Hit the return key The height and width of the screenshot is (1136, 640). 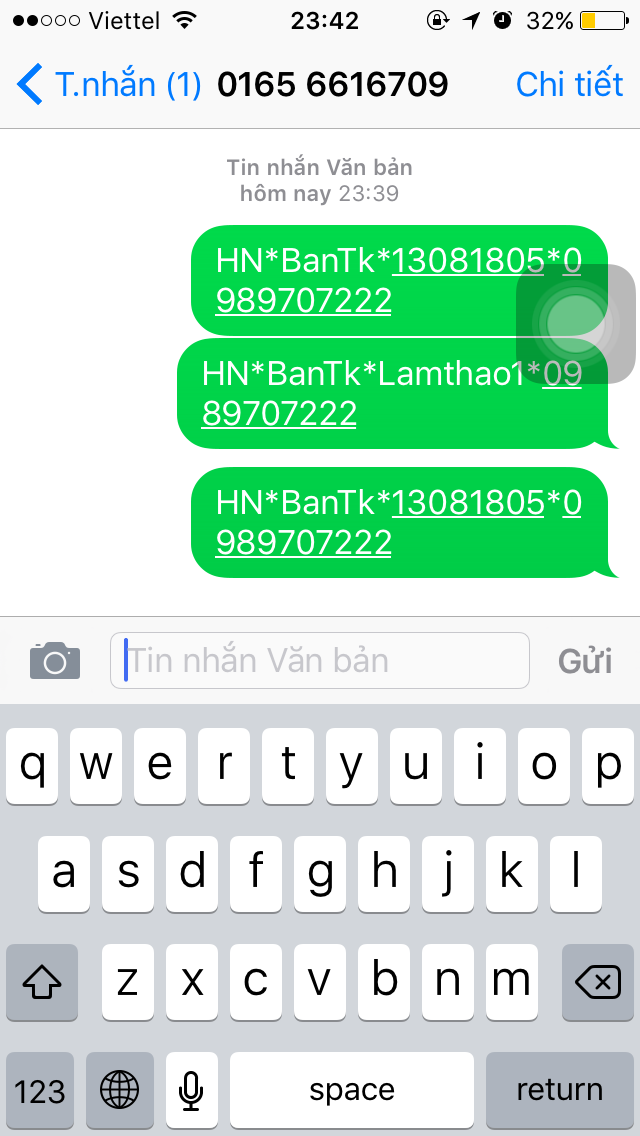pyautogui.click(x=559, y=1089)
